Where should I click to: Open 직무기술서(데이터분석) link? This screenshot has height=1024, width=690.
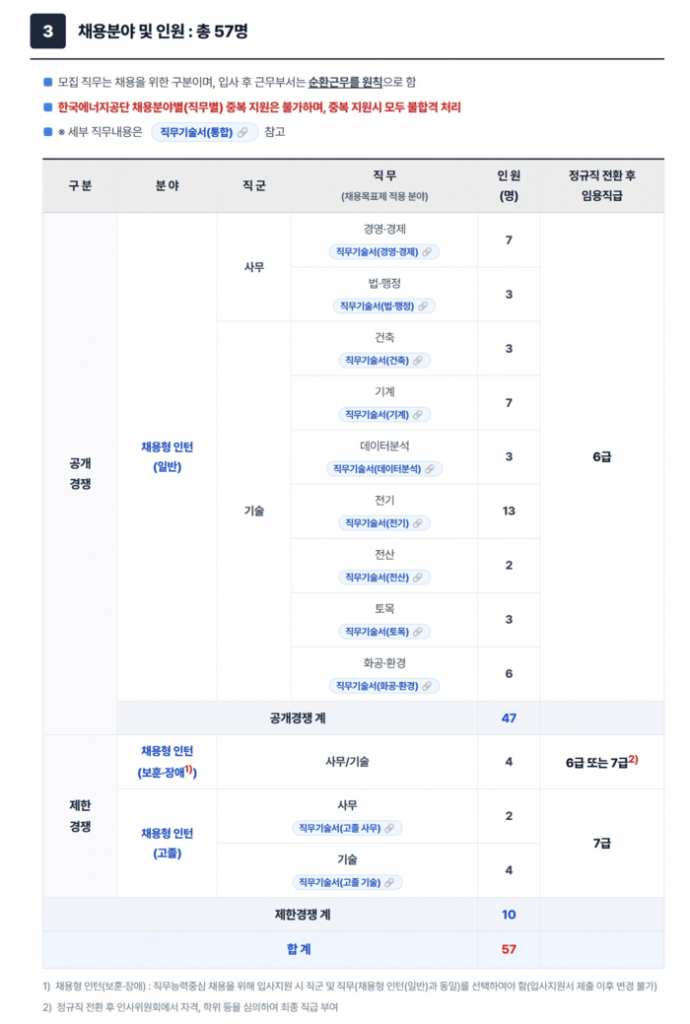coord(384,469)
